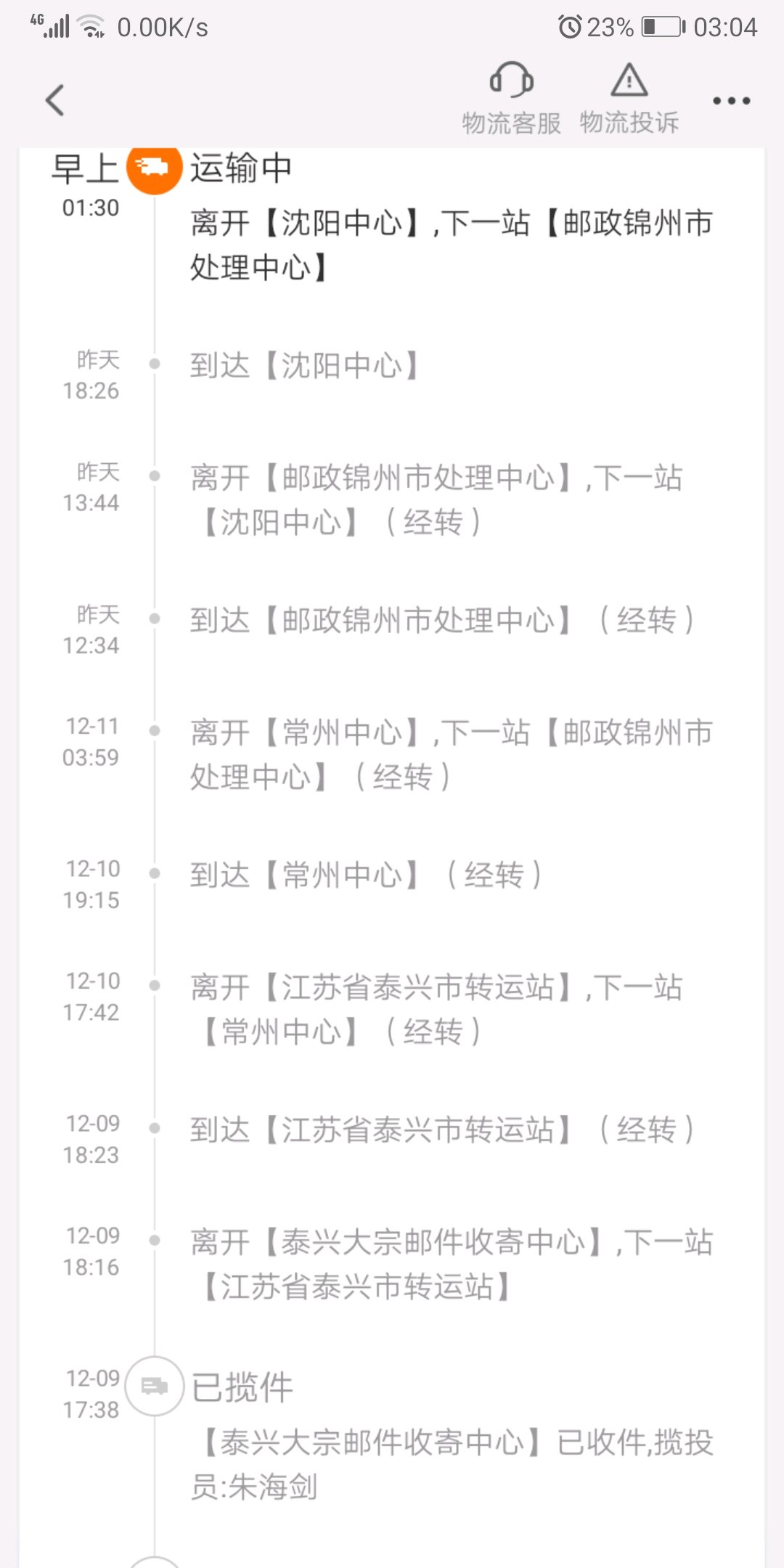Open the three-dot overflow menu
Image resolution: width=784 pixels, height=1568 pixels.
coord(731,101)
